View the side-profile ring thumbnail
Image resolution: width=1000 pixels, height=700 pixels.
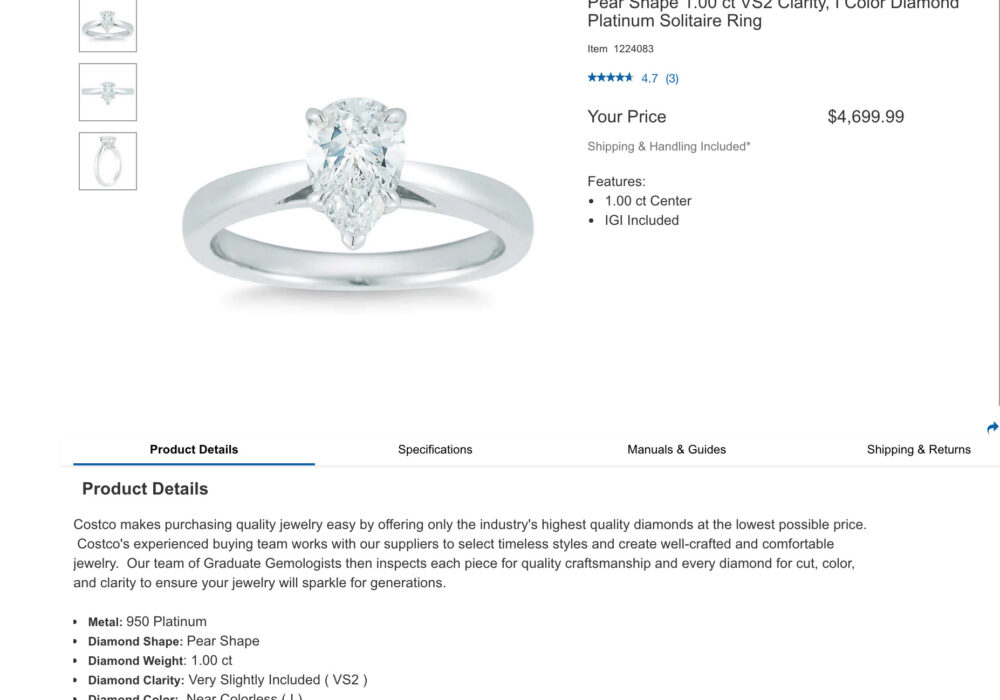[108, 161]
